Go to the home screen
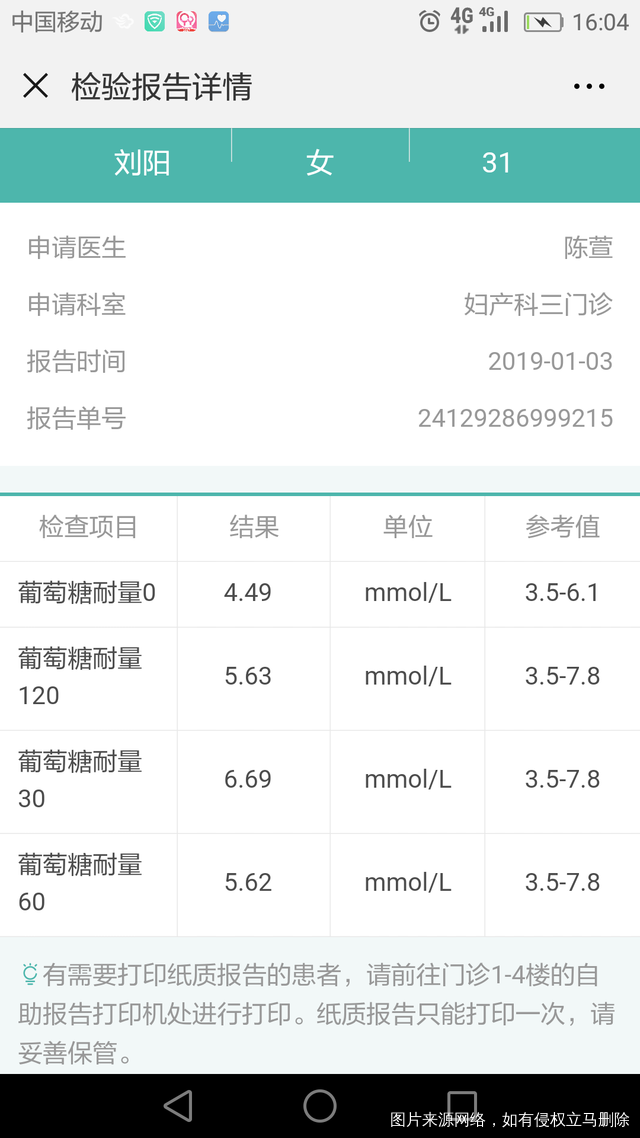The width and height of the screenshot is (640, 1138). click(x=320, y=1105)
